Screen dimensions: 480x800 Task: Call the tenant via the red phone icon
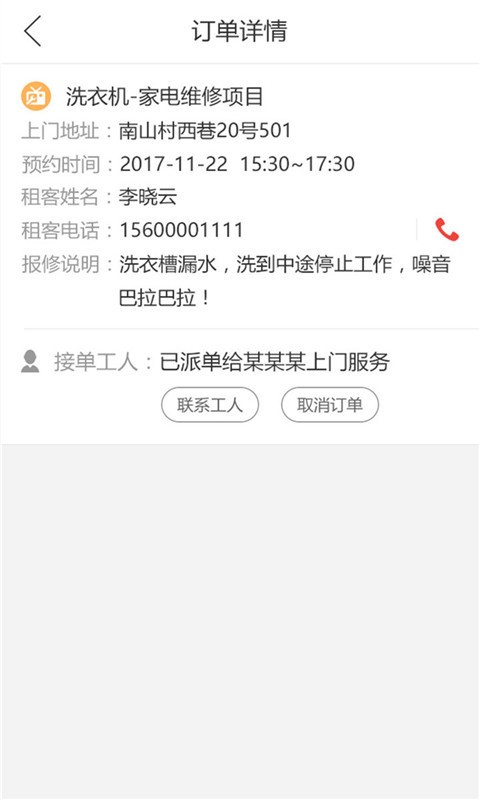pos(446,230)
